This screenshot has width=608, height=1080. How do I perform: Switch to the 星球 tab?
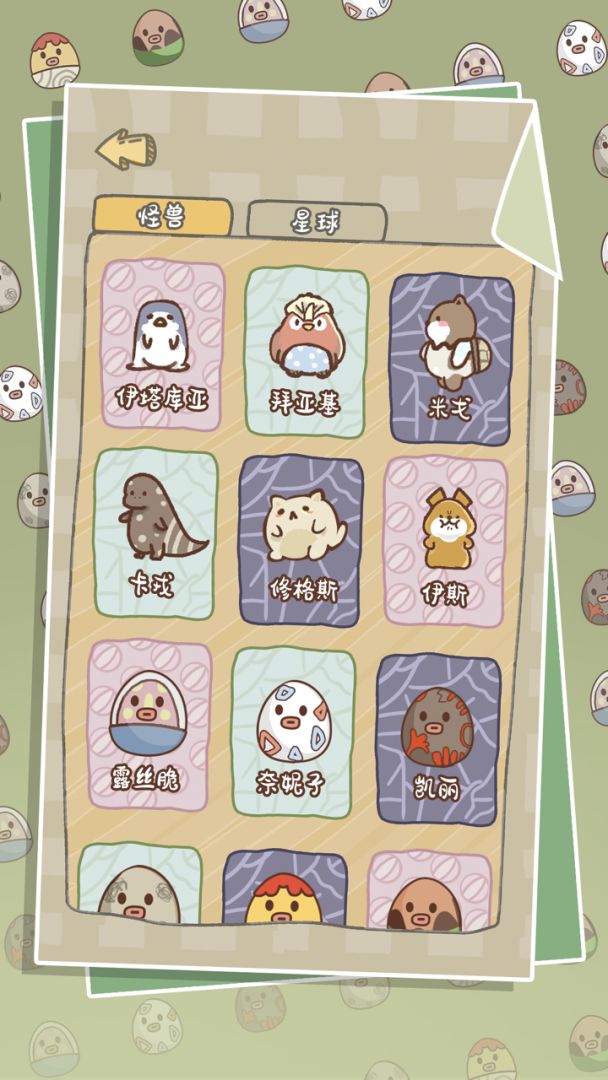coord(316,222)
